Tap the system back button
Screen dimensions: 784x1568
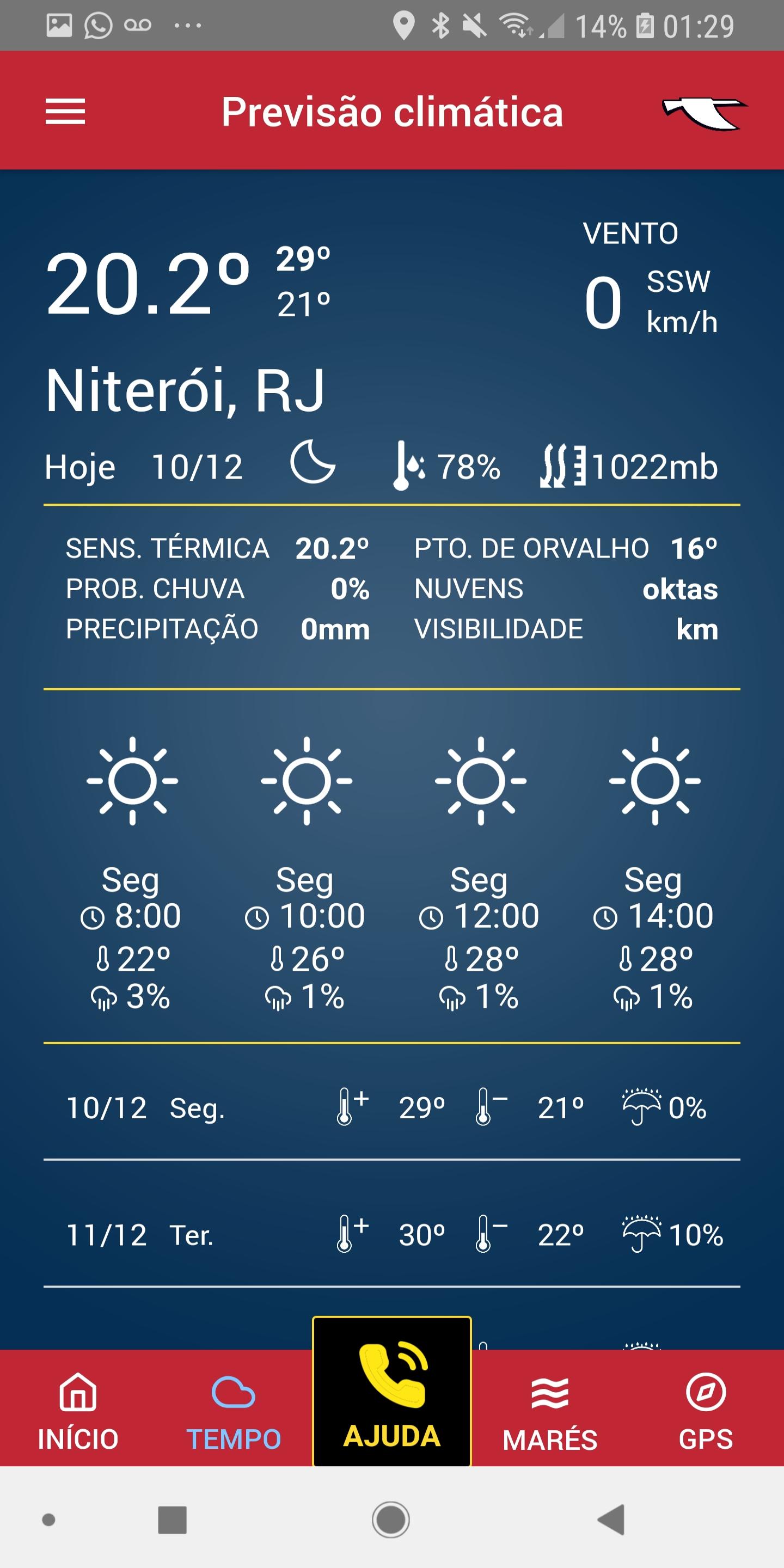611,1520
